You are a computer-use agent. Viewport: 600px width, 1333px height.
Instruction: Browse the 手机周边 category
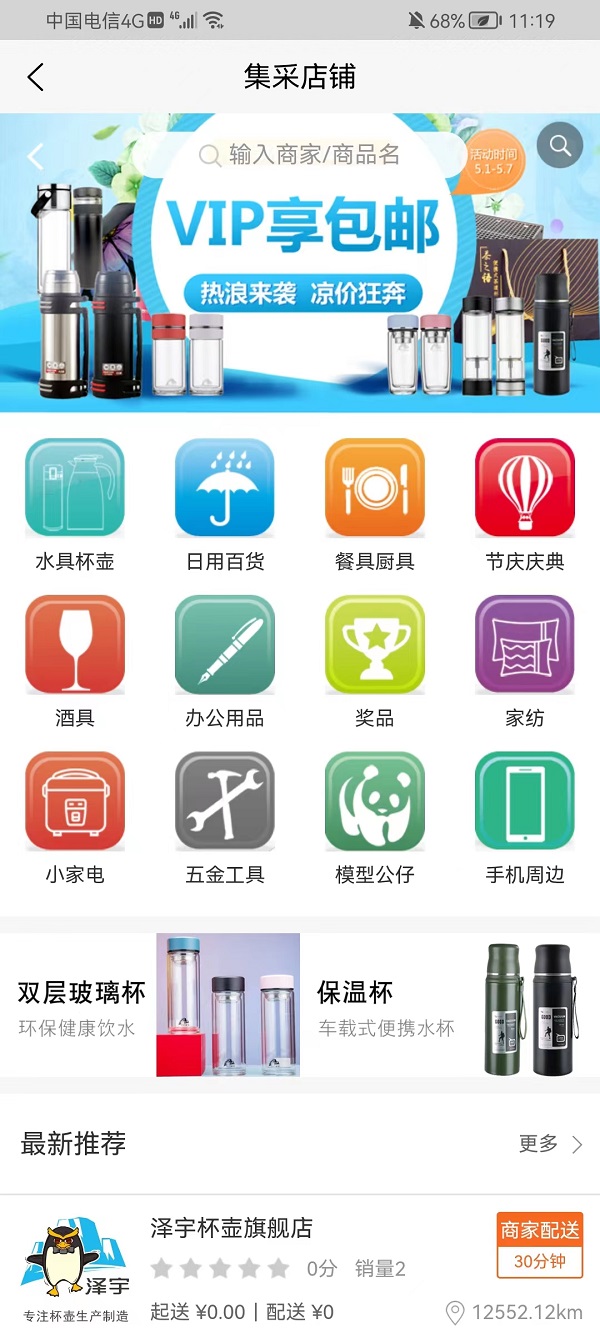525,816
